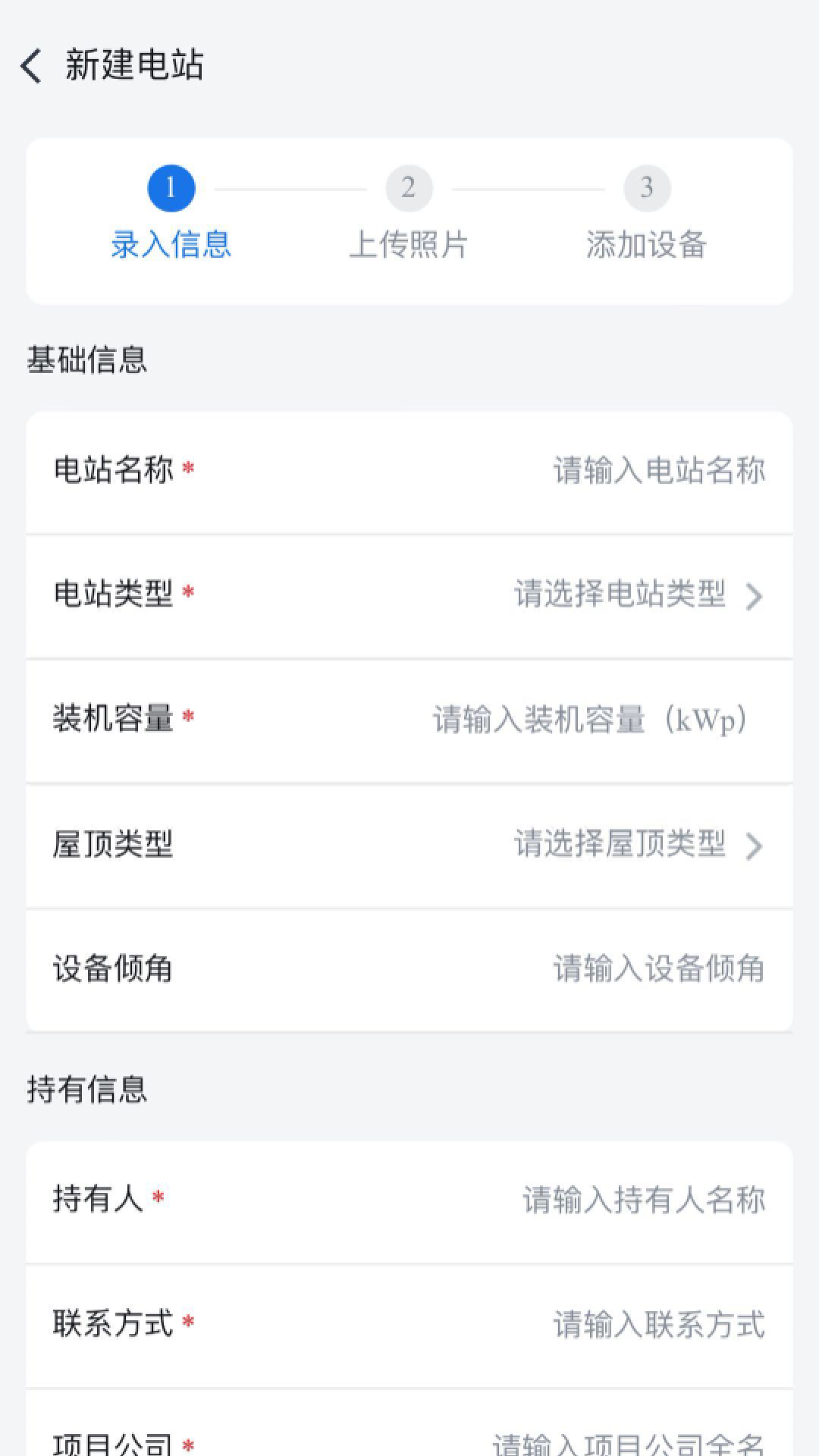
Task: Click the 基础信息 section header
Action: 89,359
